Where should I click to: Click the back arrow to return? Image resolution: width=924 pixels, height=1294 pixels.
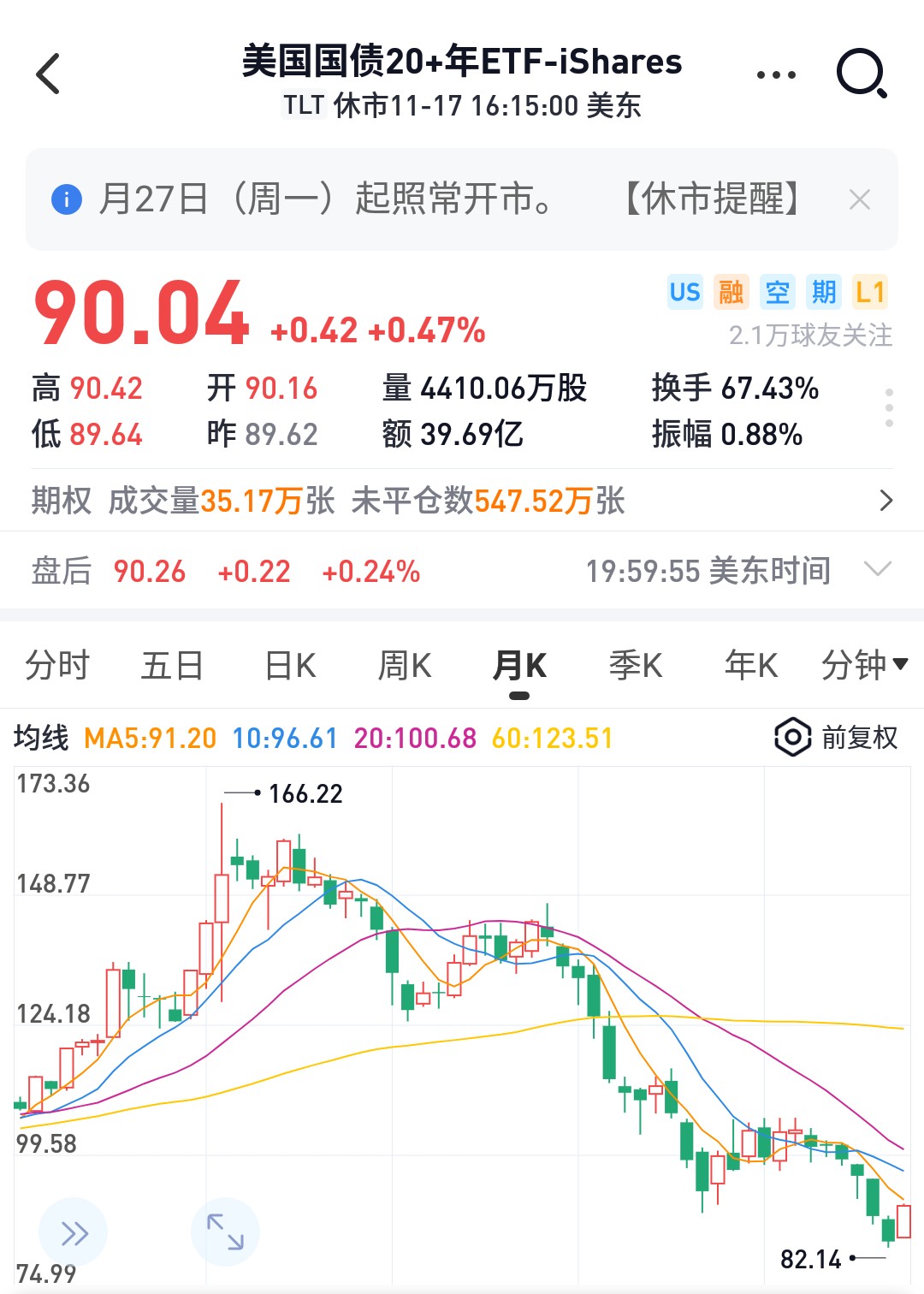coord(49,72)
